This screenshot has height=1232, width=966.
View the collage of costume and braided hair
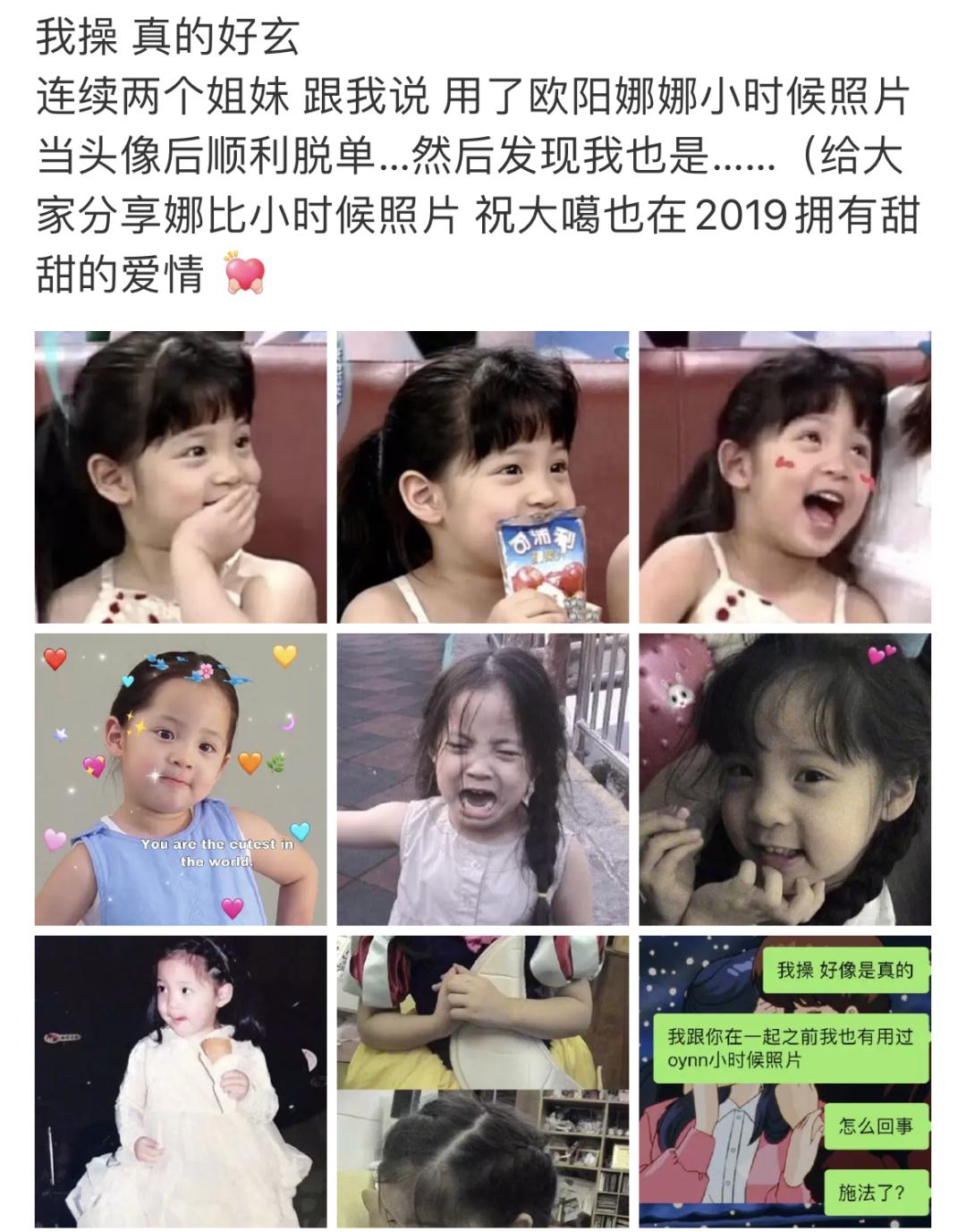coord(483,1082)
